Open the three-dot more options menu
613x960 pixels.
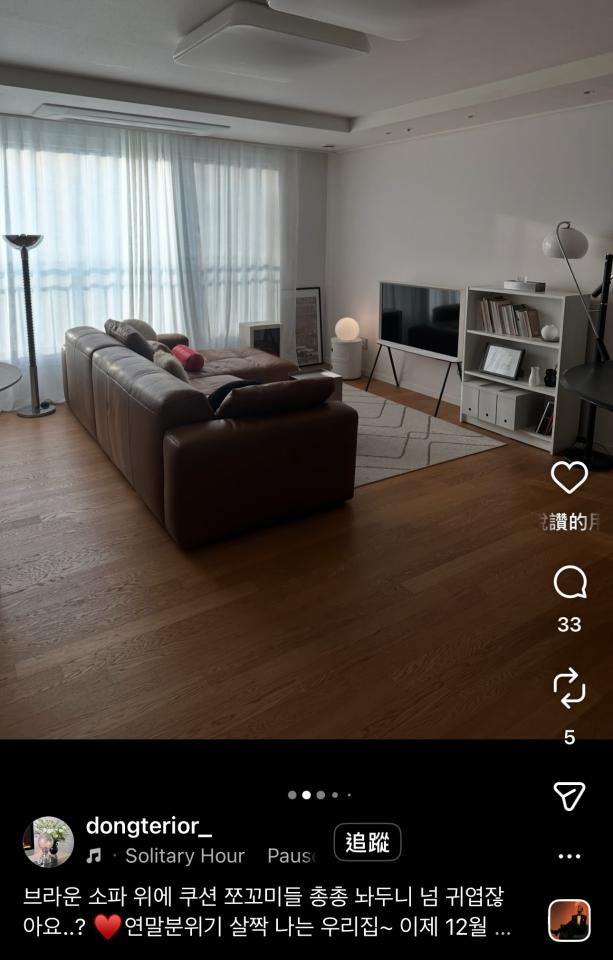tap(569, 856)
